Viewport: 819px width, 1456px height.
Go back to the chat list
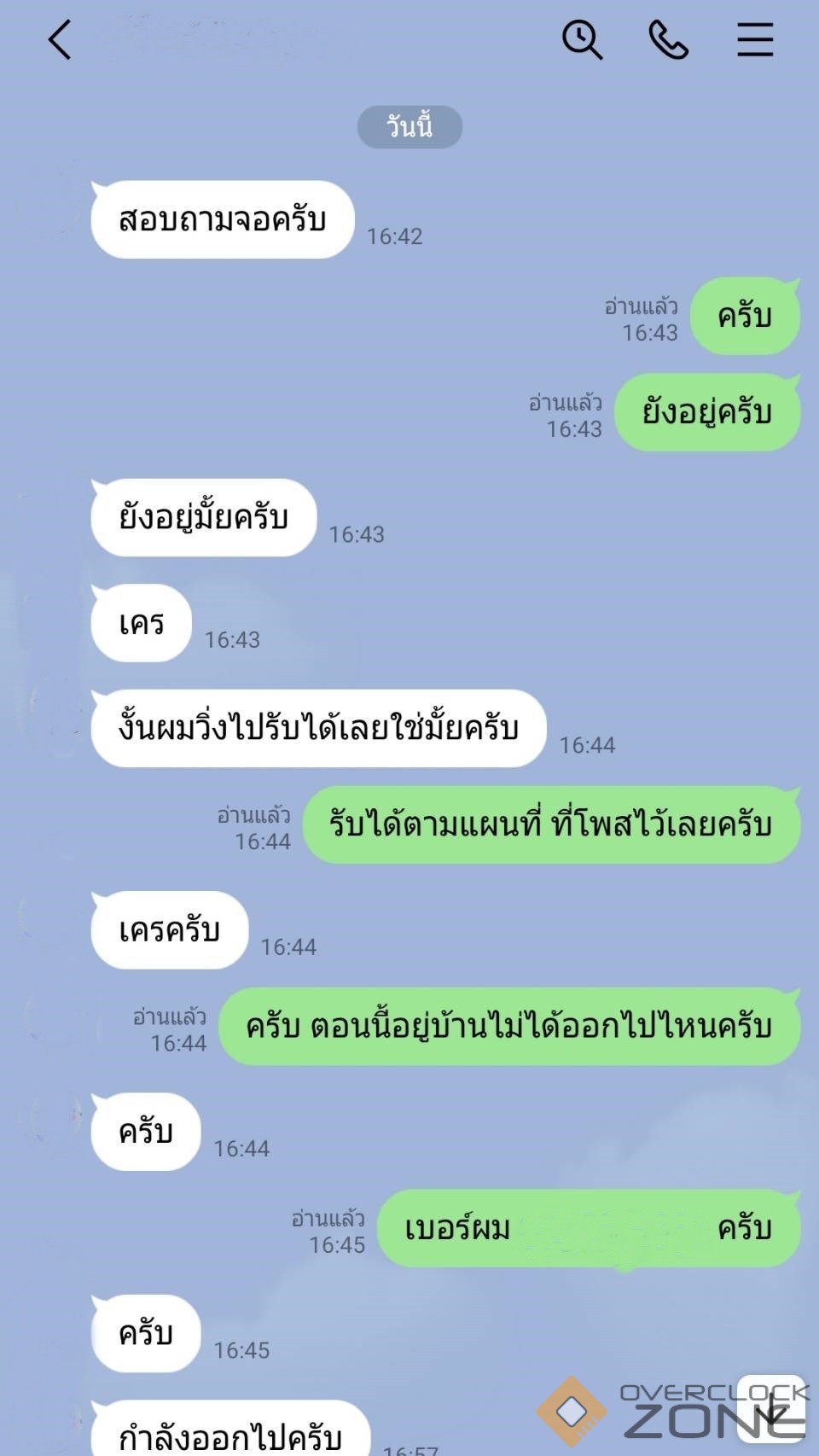(x=60, y=40)
